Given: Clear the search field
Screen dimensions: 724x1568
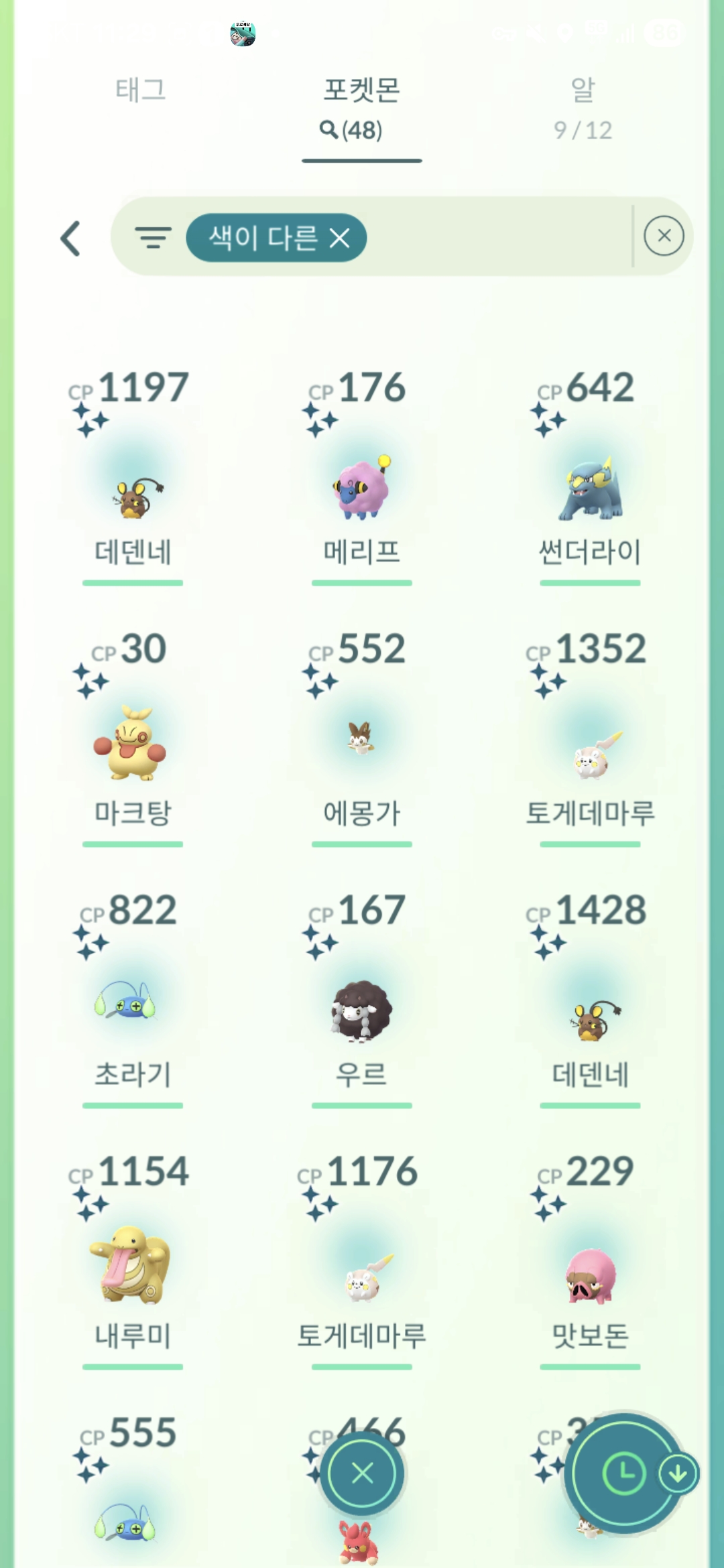Looking at the screenshot, I should 664,236.
